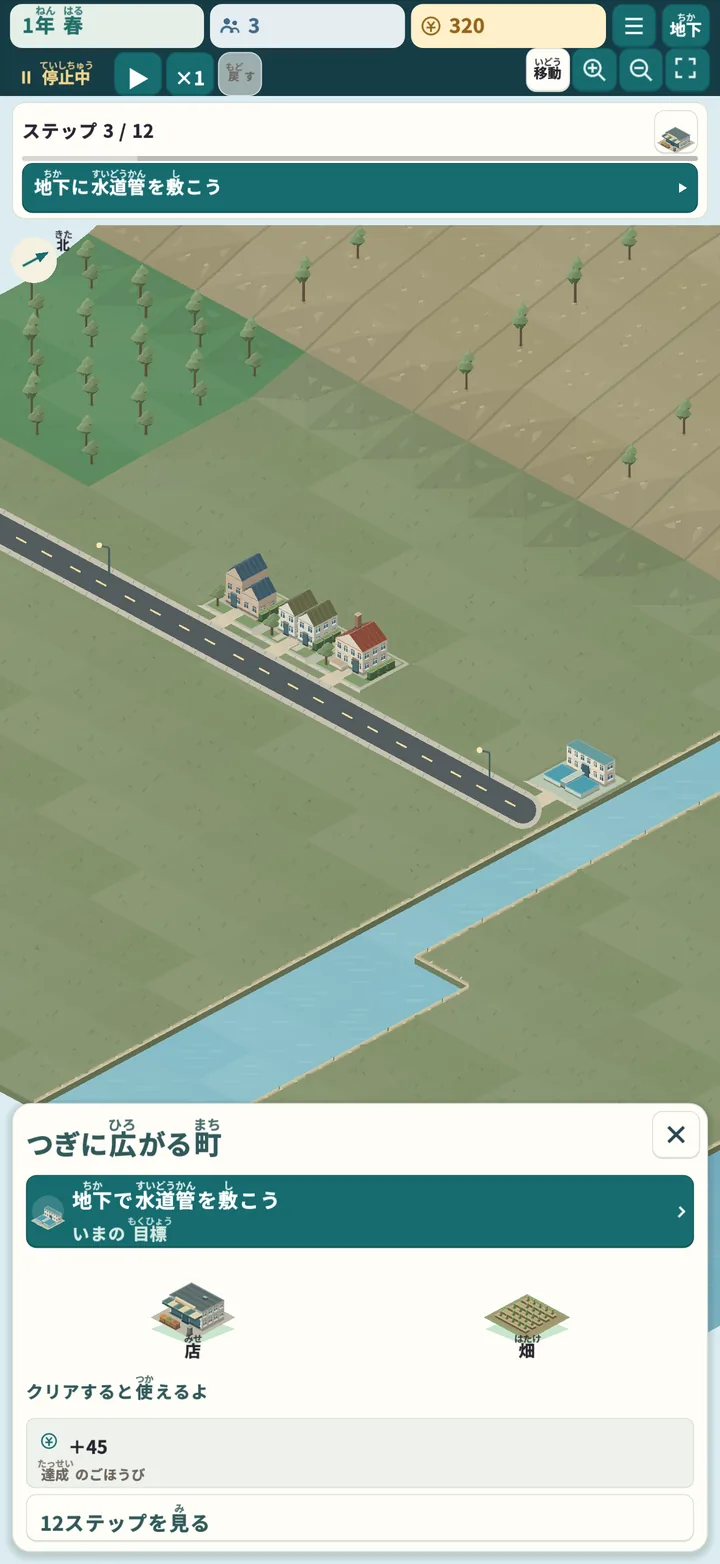Viewport: 720px width, 1564px height.
Task: Reset the map orientation with the north compass
Action: 34,260
